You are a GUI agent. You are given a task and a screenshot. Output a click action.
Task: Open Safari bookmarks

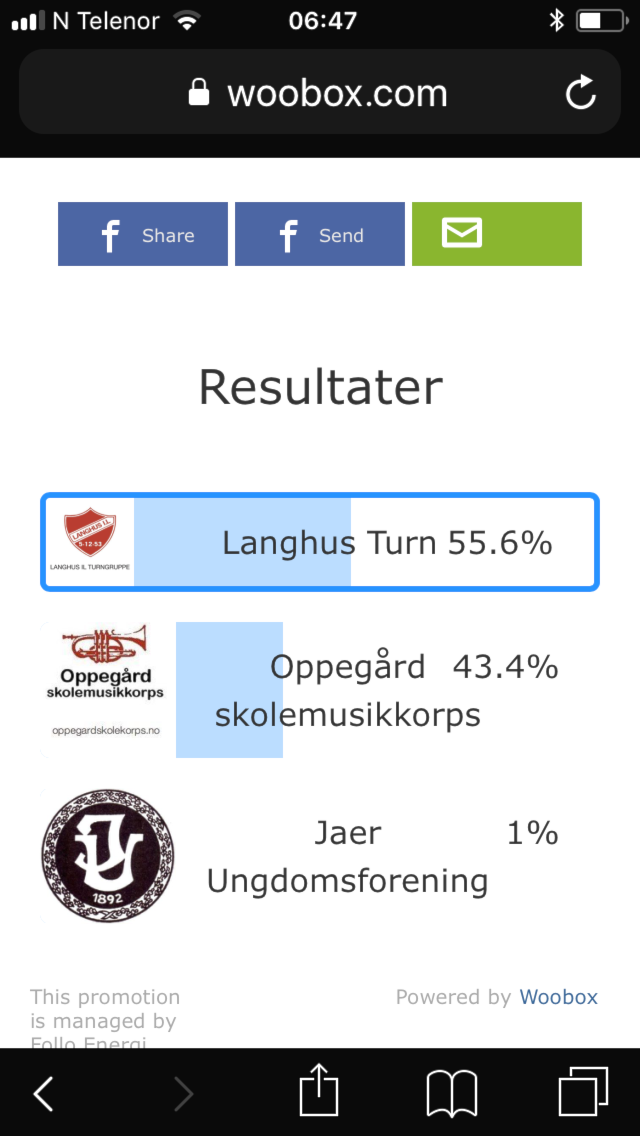coord(451,1092)
